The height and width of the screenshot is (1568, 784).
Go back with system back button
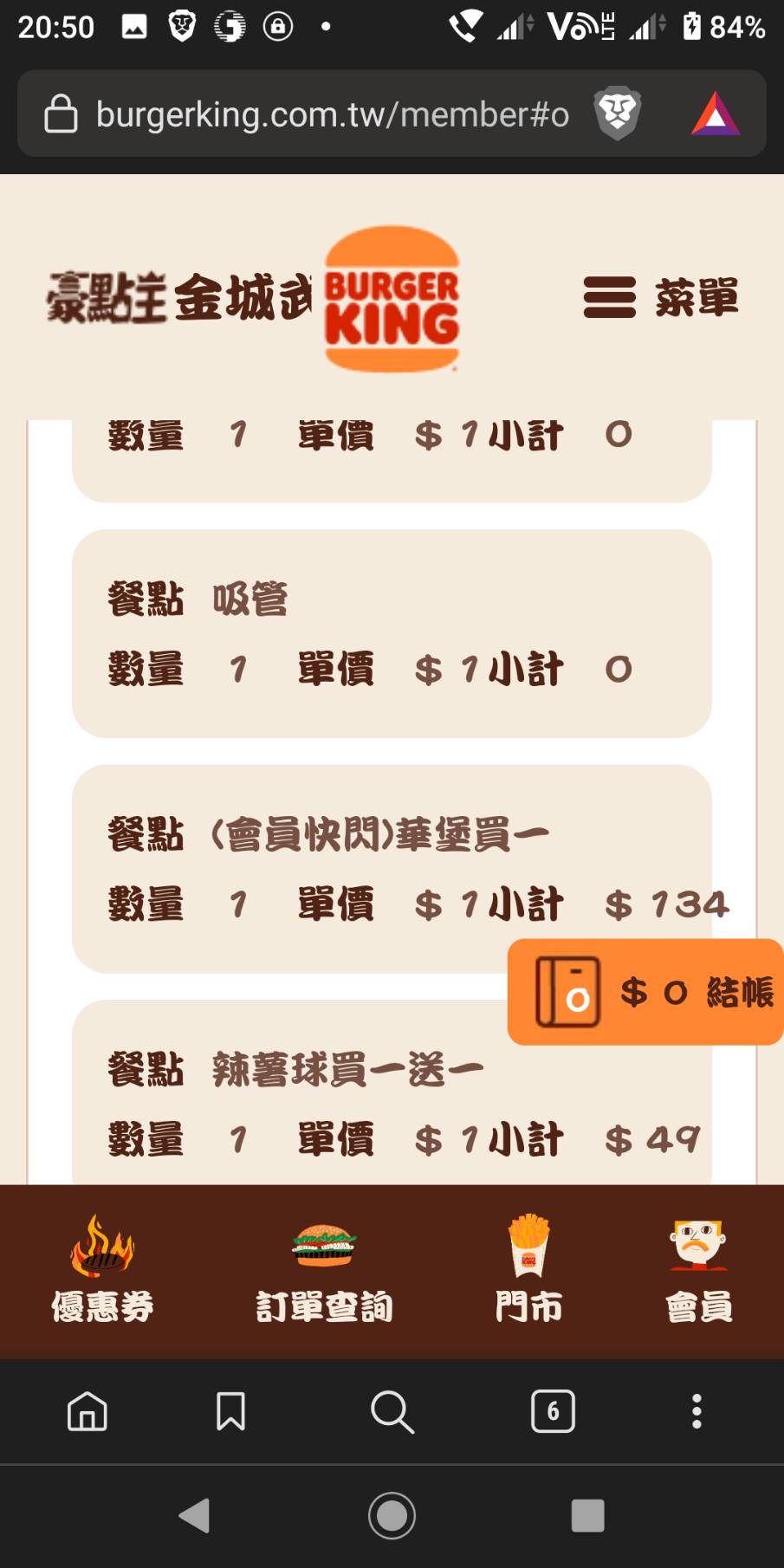click(195, 1515)
